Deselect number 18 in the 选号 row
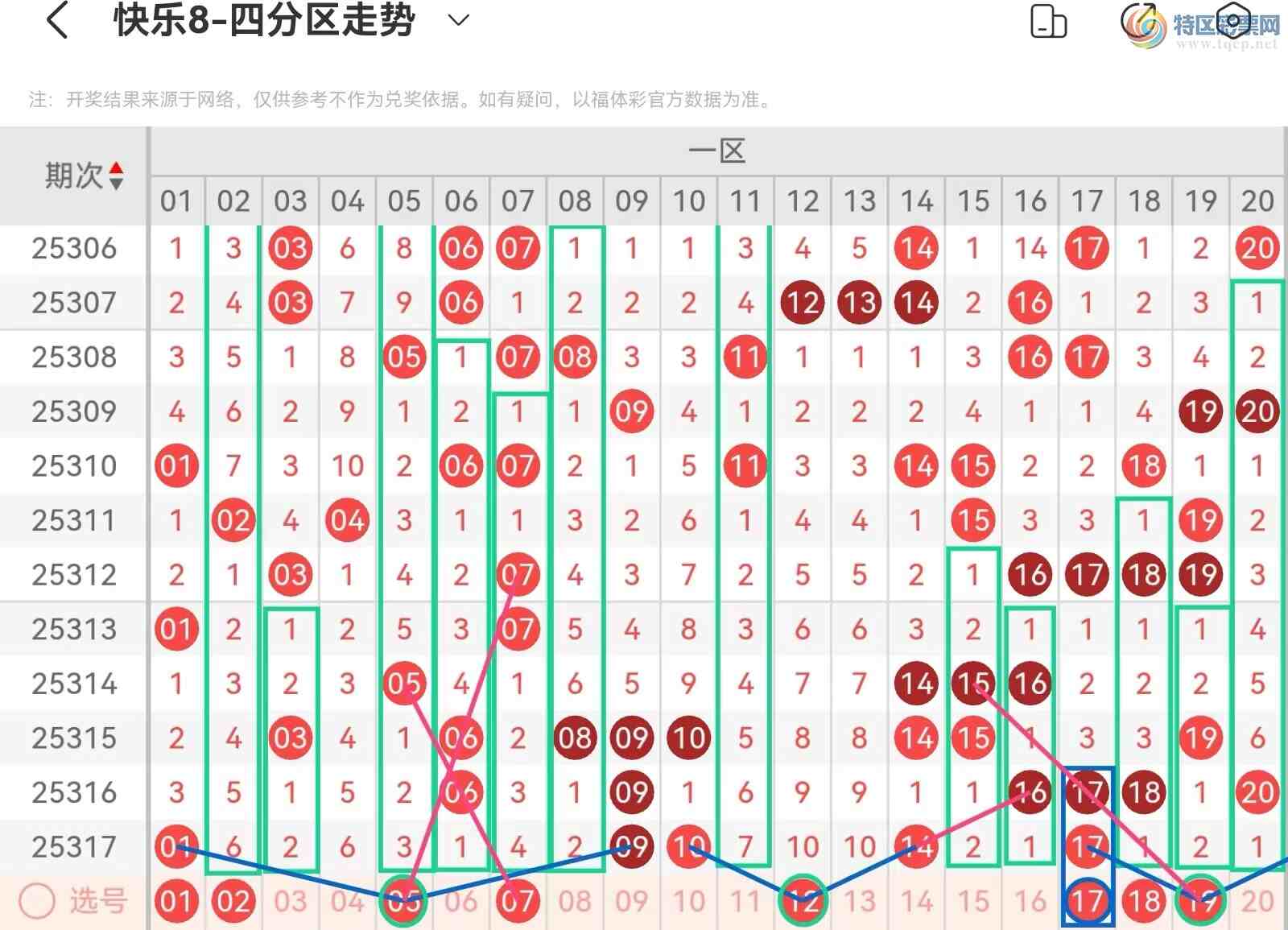The height and width of the screenshot is (930, 1288). pos(1144,901)
